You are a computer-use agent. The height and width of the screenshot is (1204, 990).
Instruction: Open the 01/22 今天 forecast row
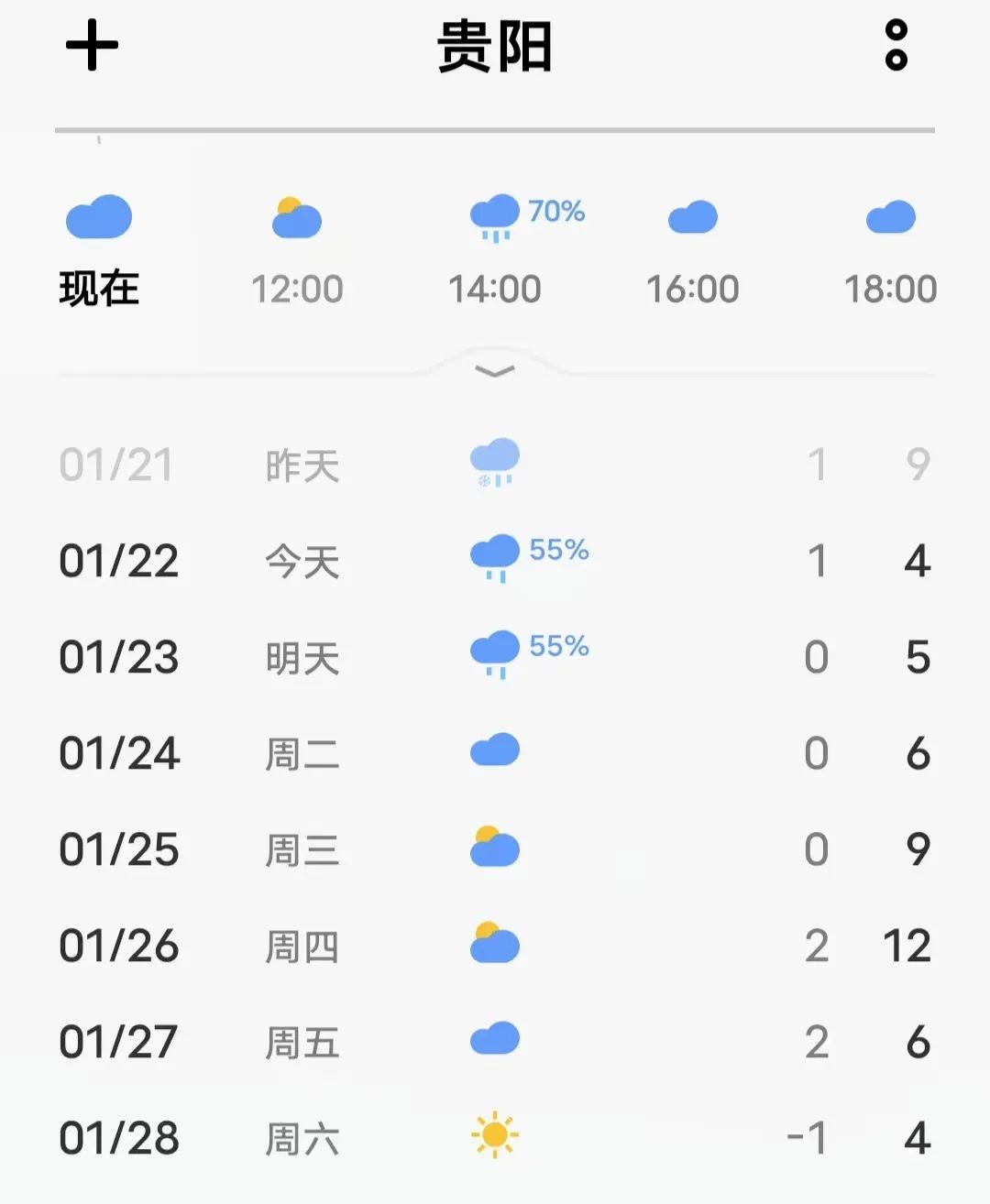[495, 561]
